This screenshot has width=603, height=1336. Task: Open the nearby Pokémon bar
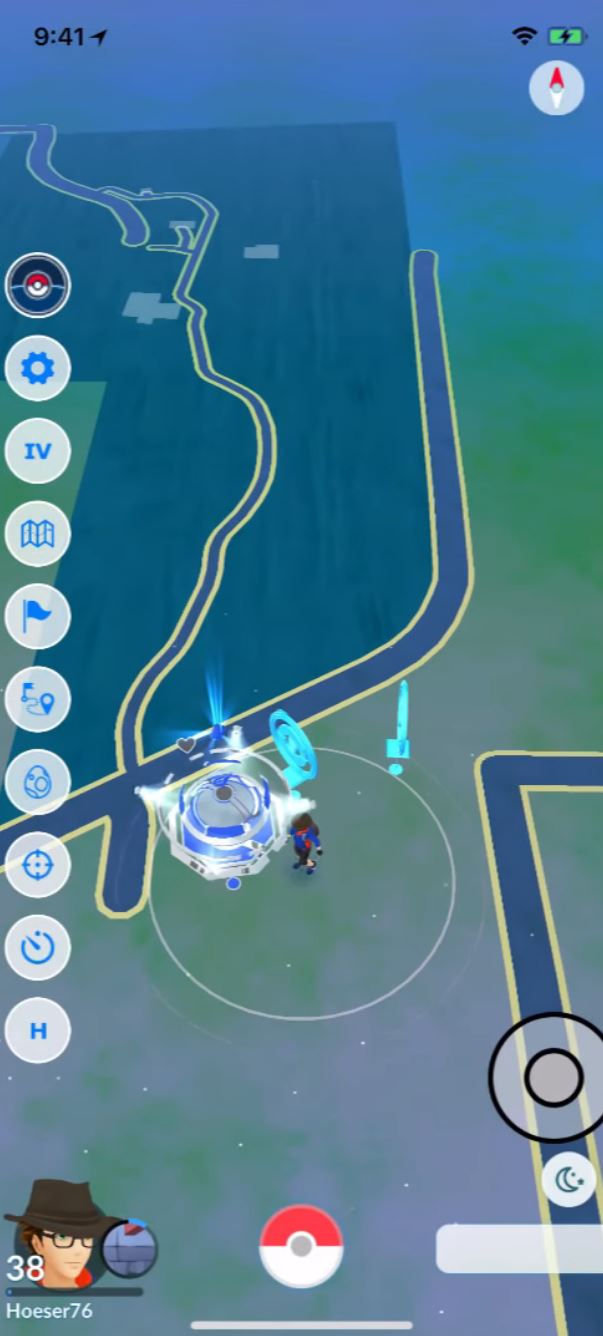tap(520, 1249)
